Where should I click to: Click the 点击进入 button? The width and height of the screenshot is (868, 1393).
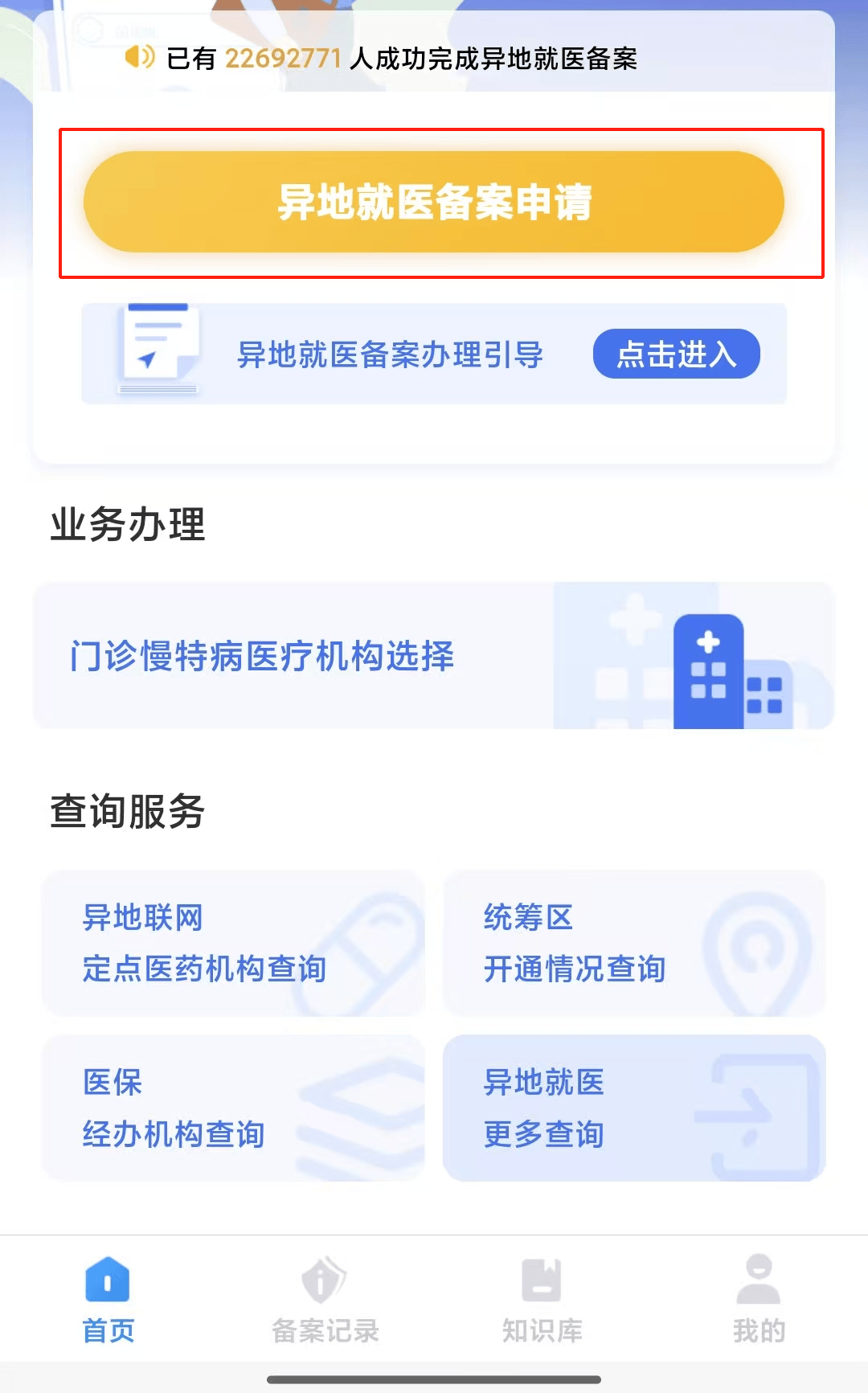pyautogui.click(x=676, y=354)
